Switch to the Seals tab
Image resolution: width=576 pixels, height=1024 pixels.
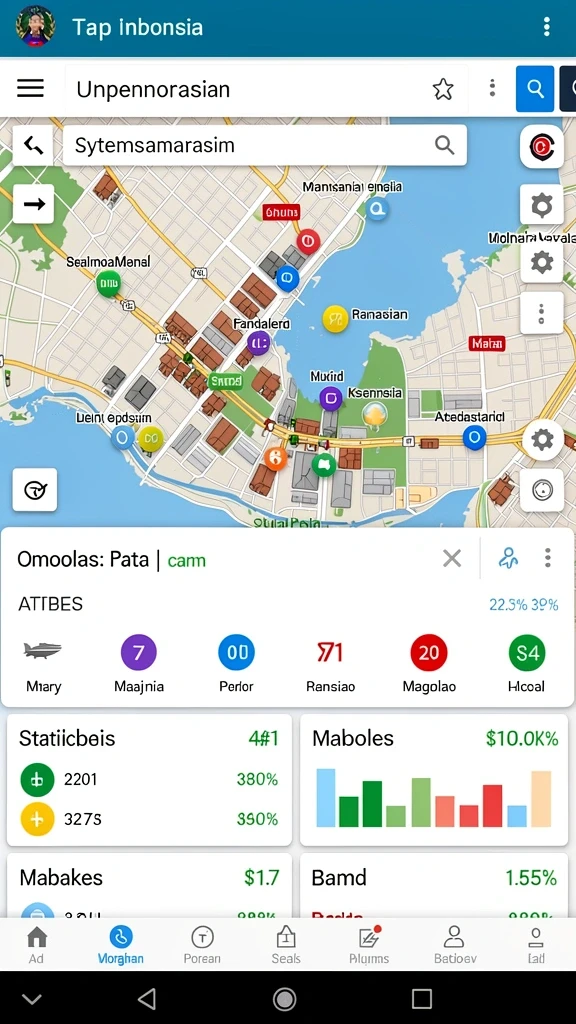coord(286,945)
